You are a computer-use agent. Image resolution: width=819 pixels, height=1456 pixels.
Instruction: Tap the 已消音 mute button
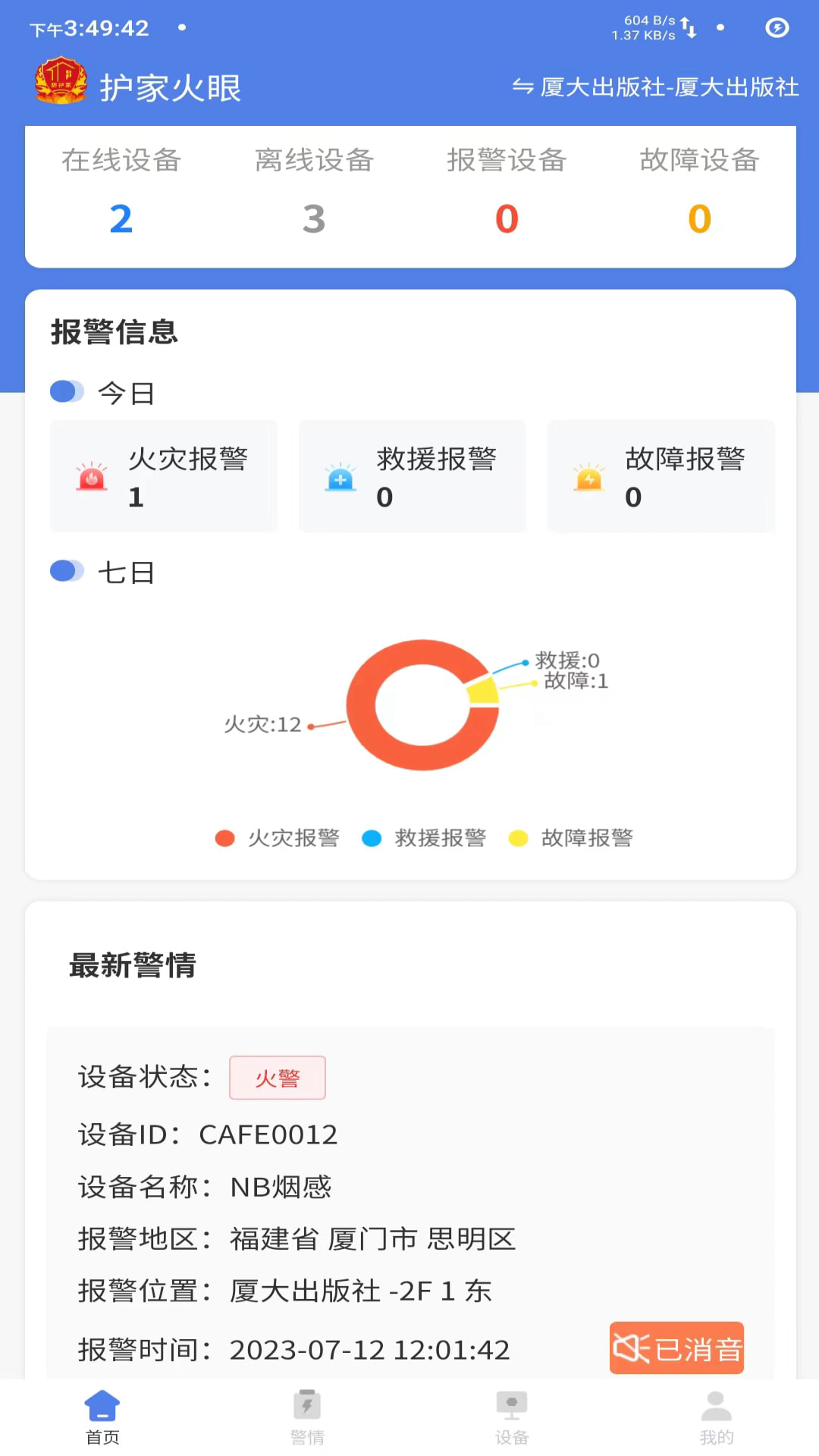tap(676, 1348)
